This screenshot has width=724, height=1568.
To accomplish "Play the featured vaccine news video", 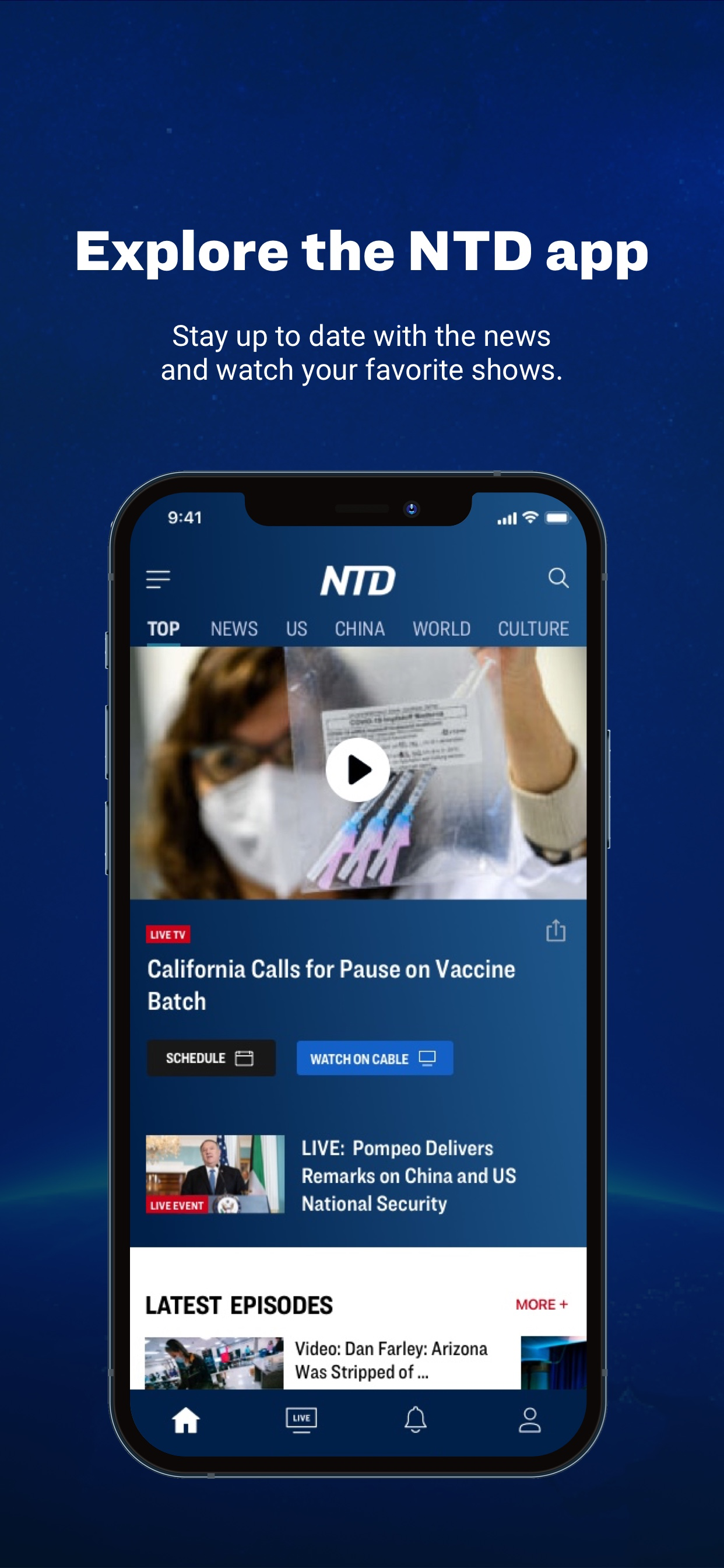I will pos(358,769).
